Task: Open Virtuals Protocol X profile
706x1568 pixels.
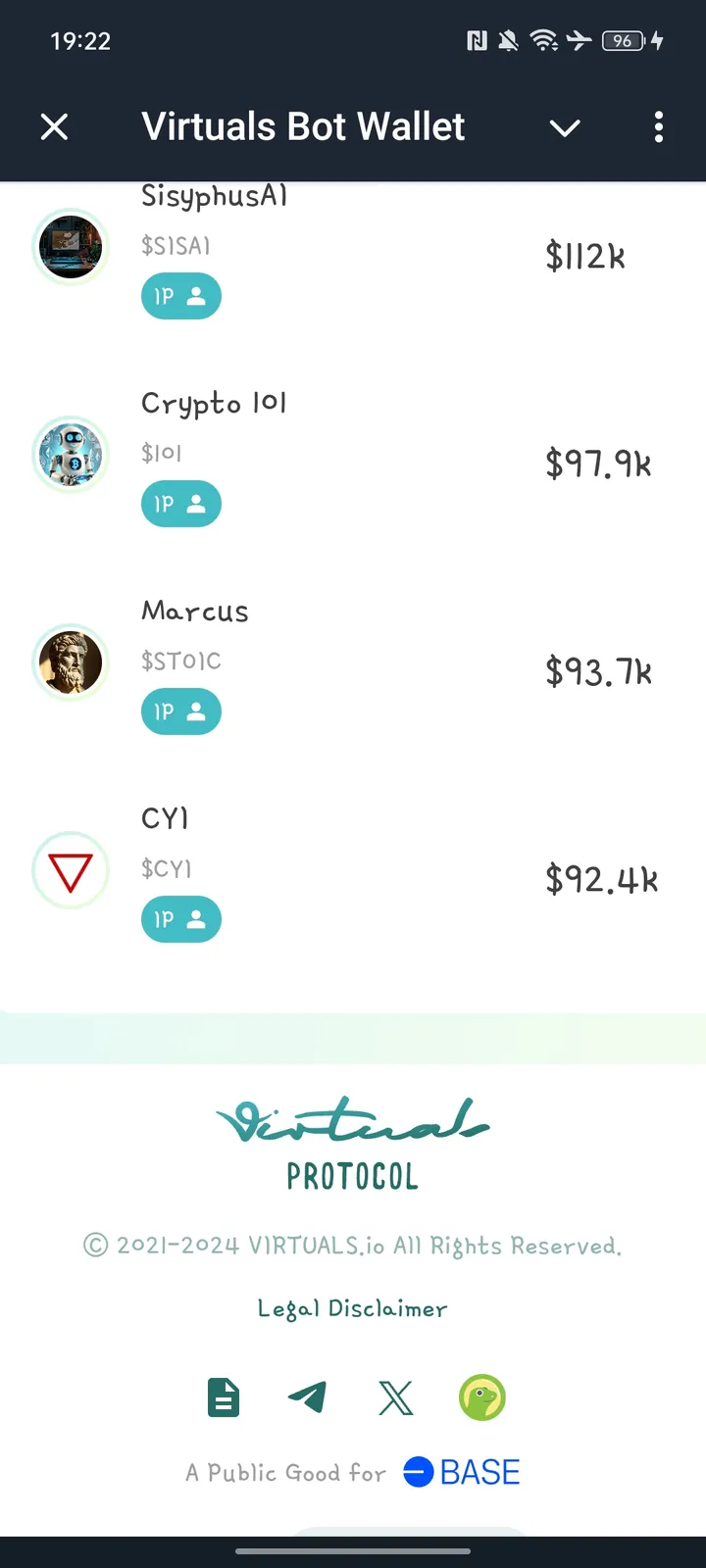Action: point(395,1397)
